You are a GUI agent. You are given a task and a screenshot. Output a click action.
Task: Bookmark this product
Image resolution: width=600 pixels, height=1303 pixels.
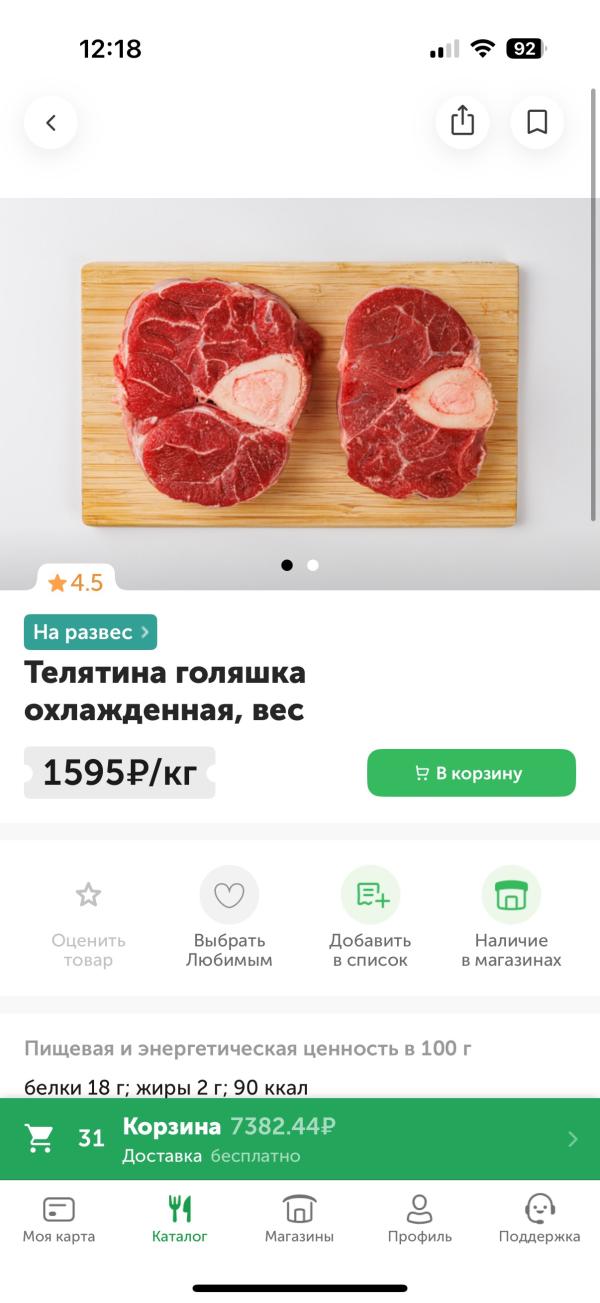[537, 122]
